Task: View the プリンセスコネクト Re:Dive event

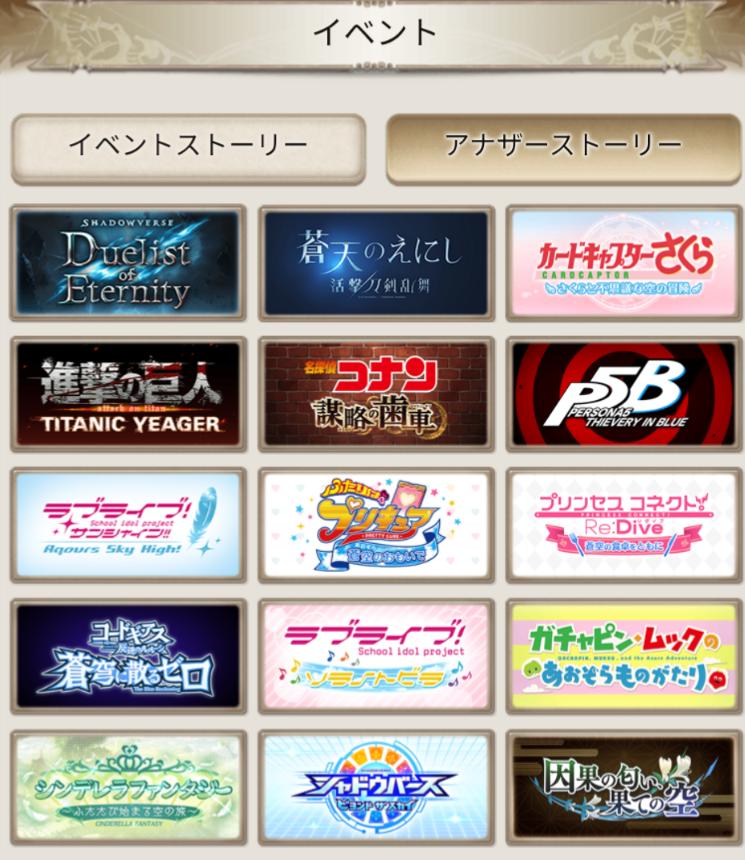Action: pos(623,525)
